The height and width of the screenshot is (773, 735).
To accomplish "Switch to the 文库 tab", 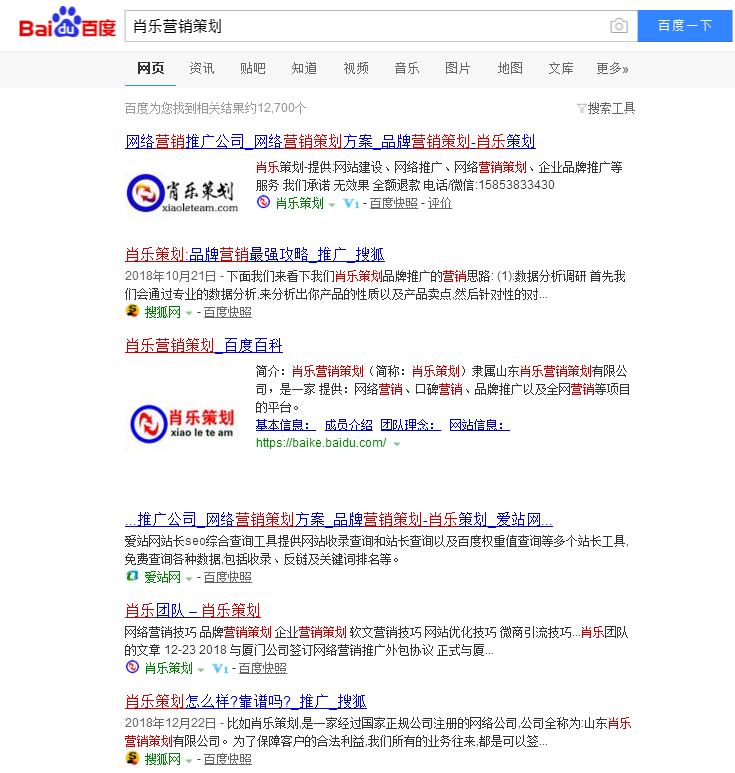I will (x=561, y=68).
